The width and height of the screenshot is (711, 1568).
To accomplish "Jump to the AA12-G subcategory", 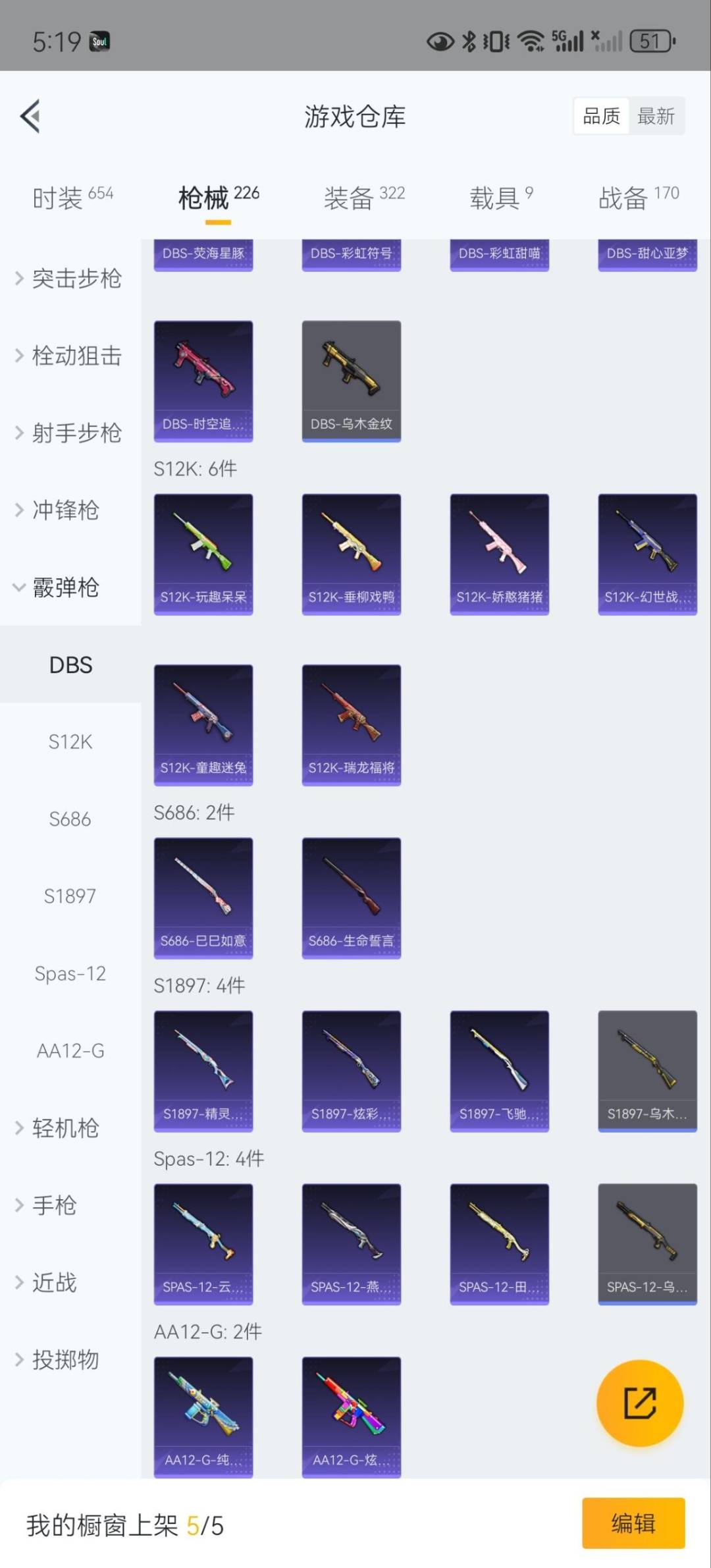I will pos(70,1050).
